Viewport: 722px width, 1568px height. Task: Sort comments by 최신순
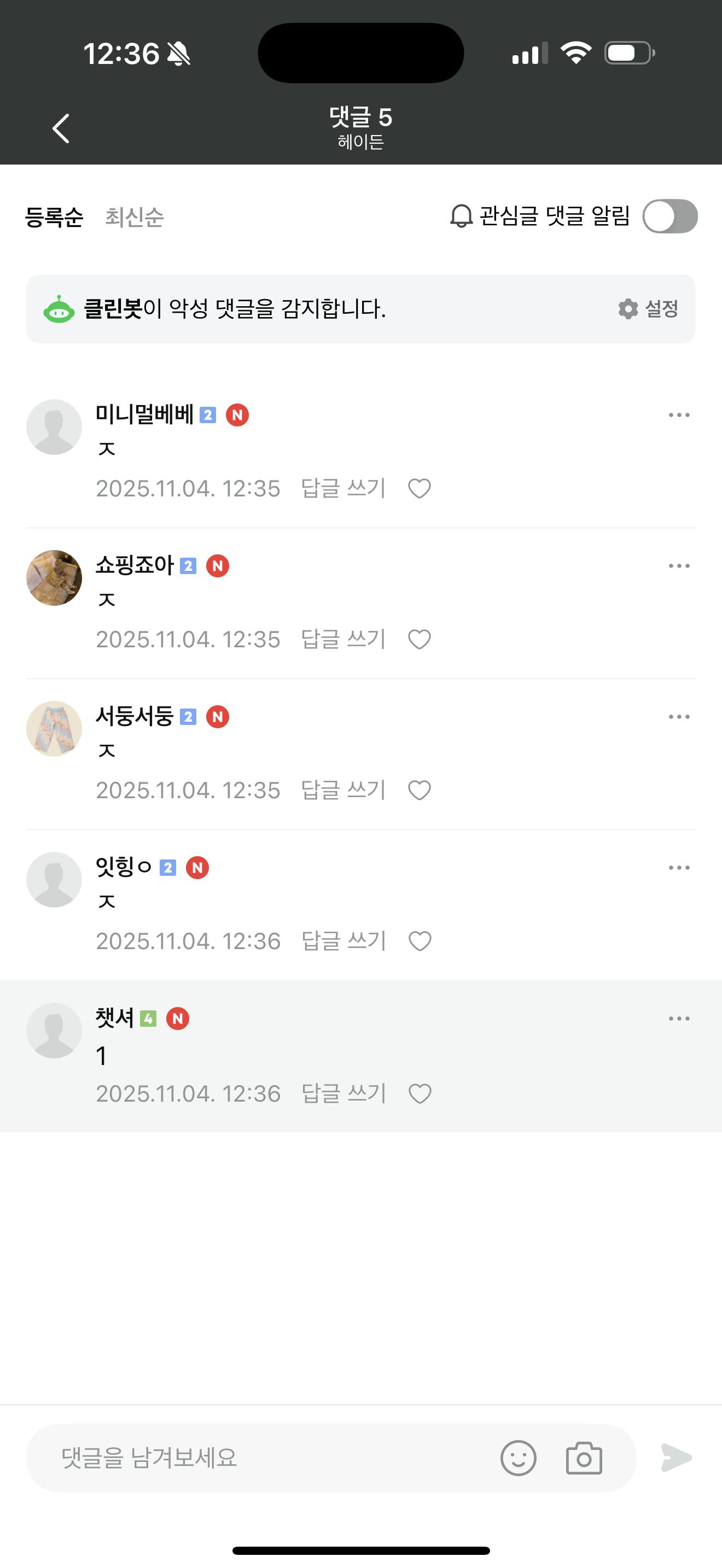pos(134,217)
